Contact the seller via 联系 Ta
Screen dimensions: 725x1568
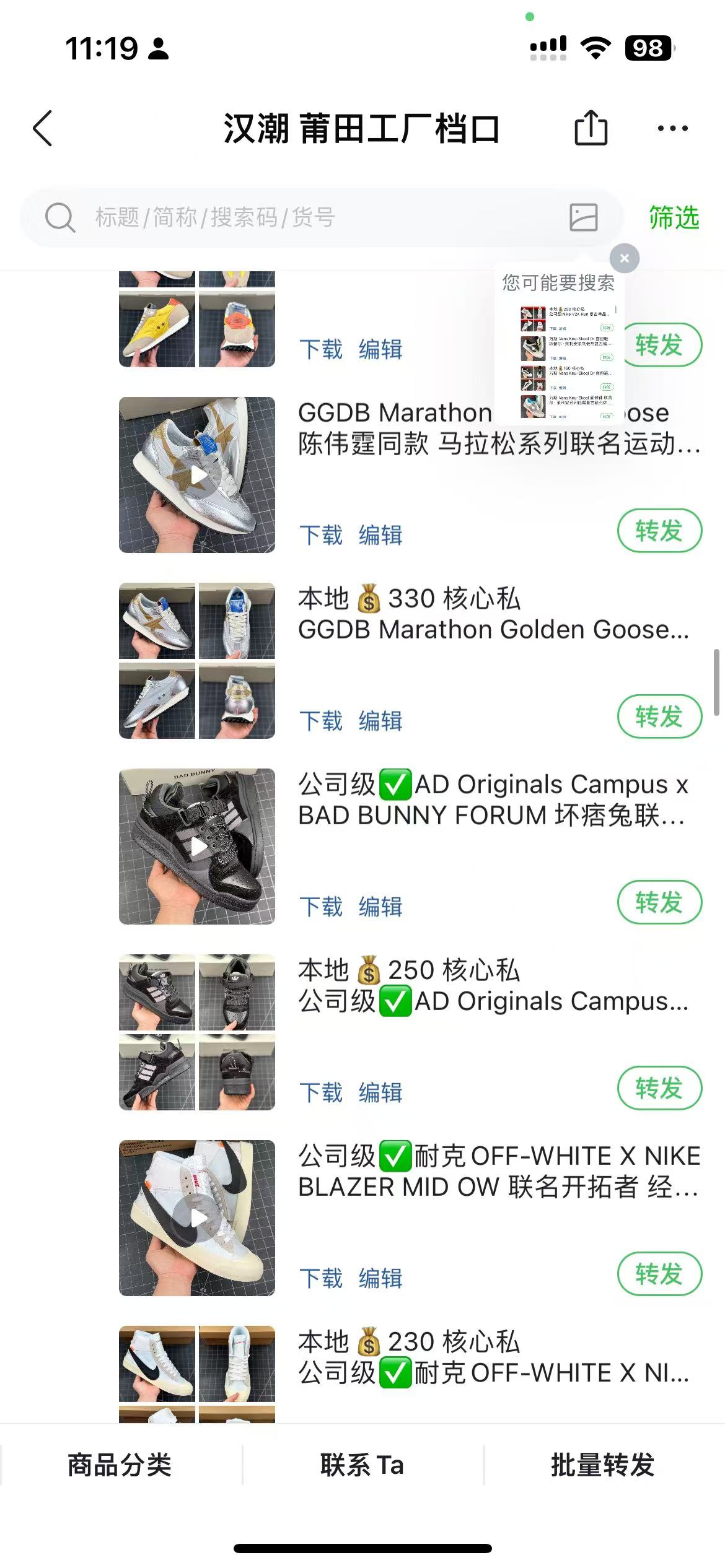[362, 1465]
